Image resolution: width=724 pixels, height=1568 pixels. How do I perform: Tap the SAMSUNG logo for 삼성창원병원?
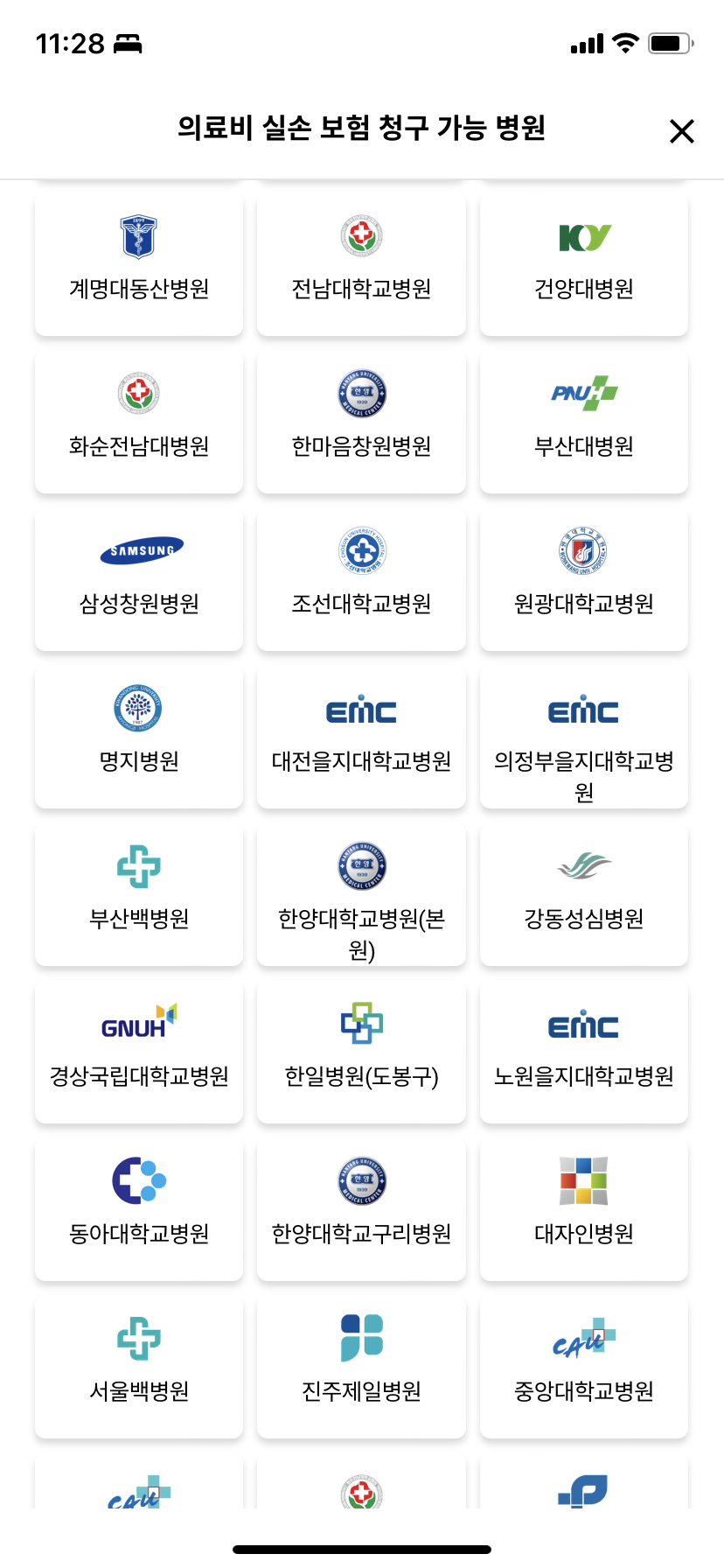(x=138, y=549)
